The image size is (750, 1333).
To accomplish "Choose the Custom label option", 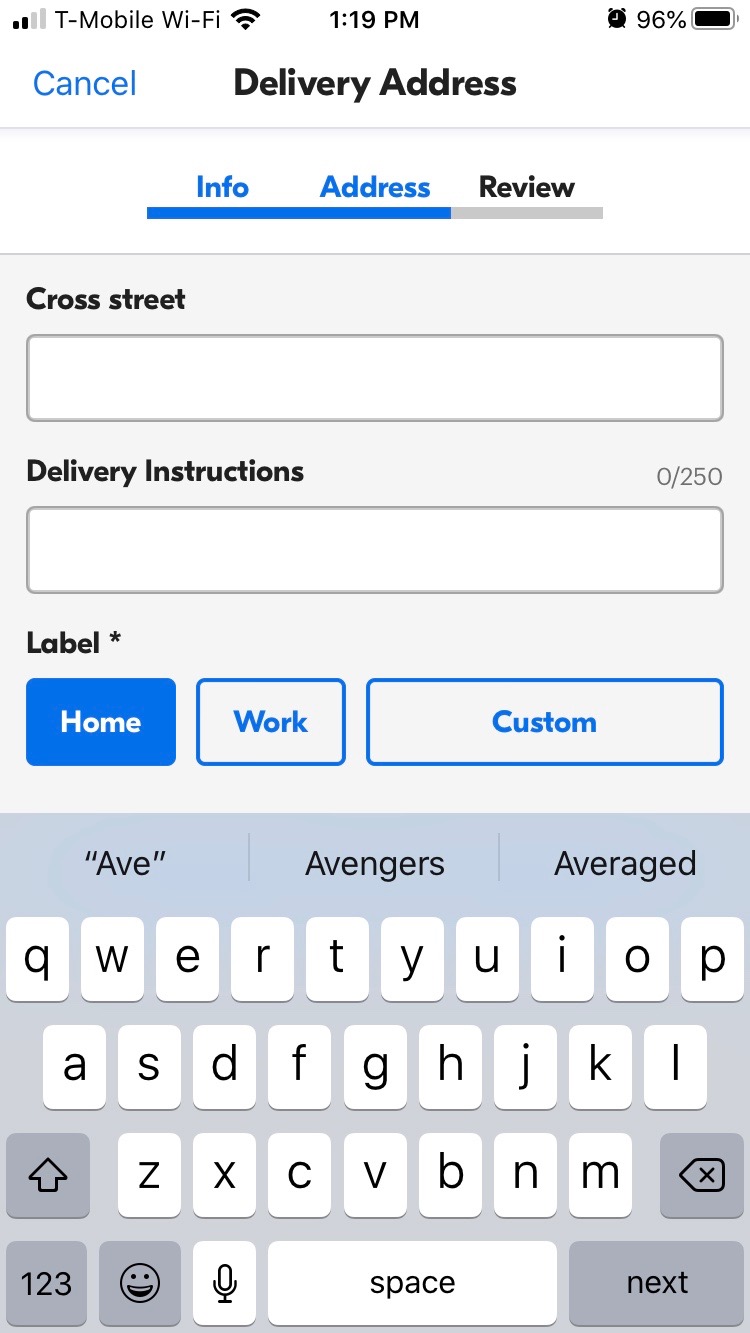I will click(545, 722).
